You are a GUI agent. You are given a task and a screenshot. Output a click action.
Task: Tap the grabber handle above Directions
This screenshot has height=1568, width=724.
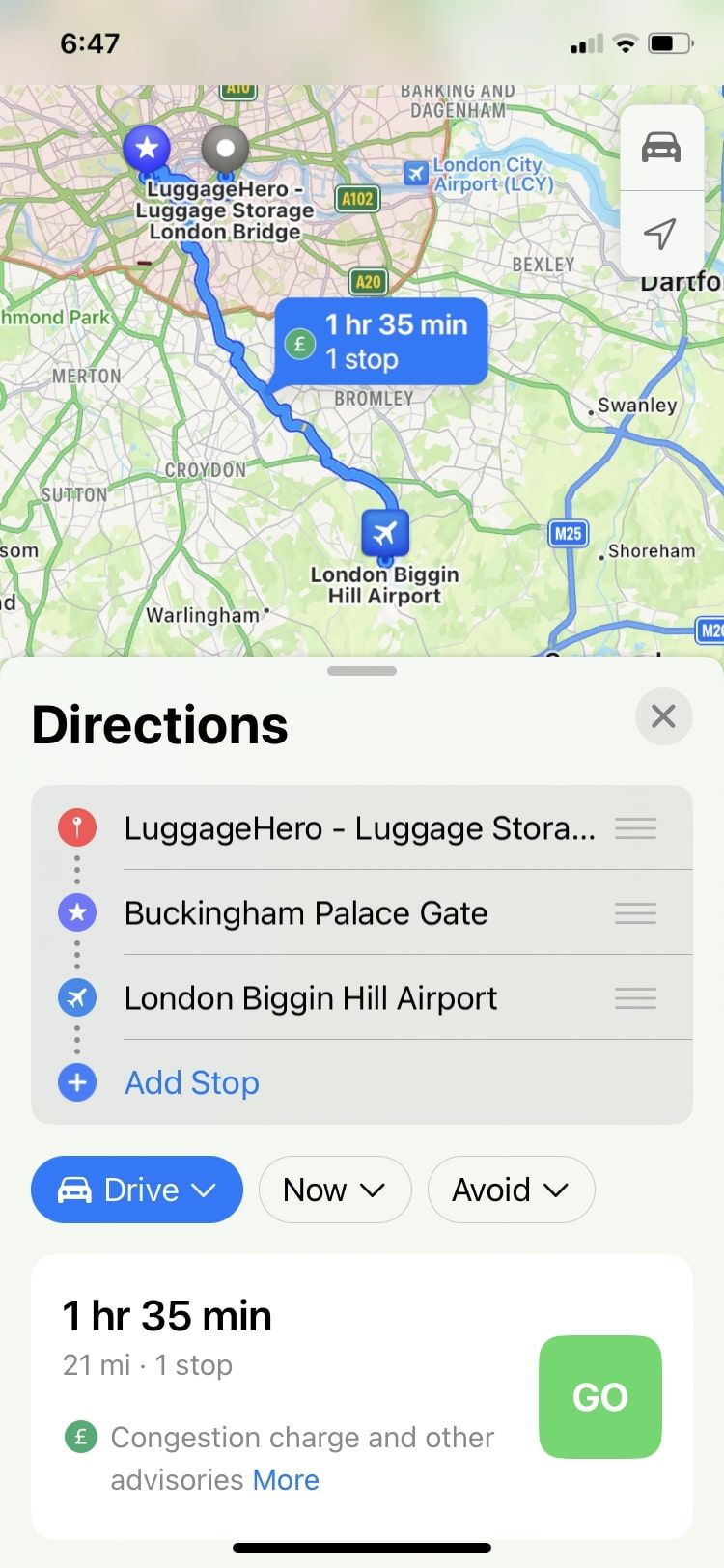pyautogui.click(x=362, y=671)
